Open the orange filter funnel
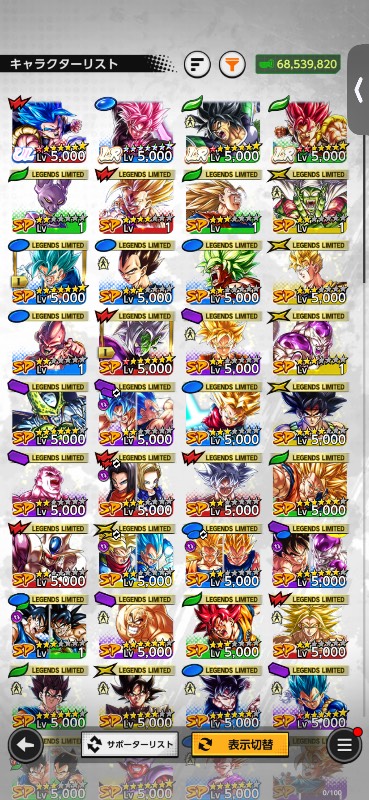The width and height of the screenshot is (369, 800). tap(232, 64)
